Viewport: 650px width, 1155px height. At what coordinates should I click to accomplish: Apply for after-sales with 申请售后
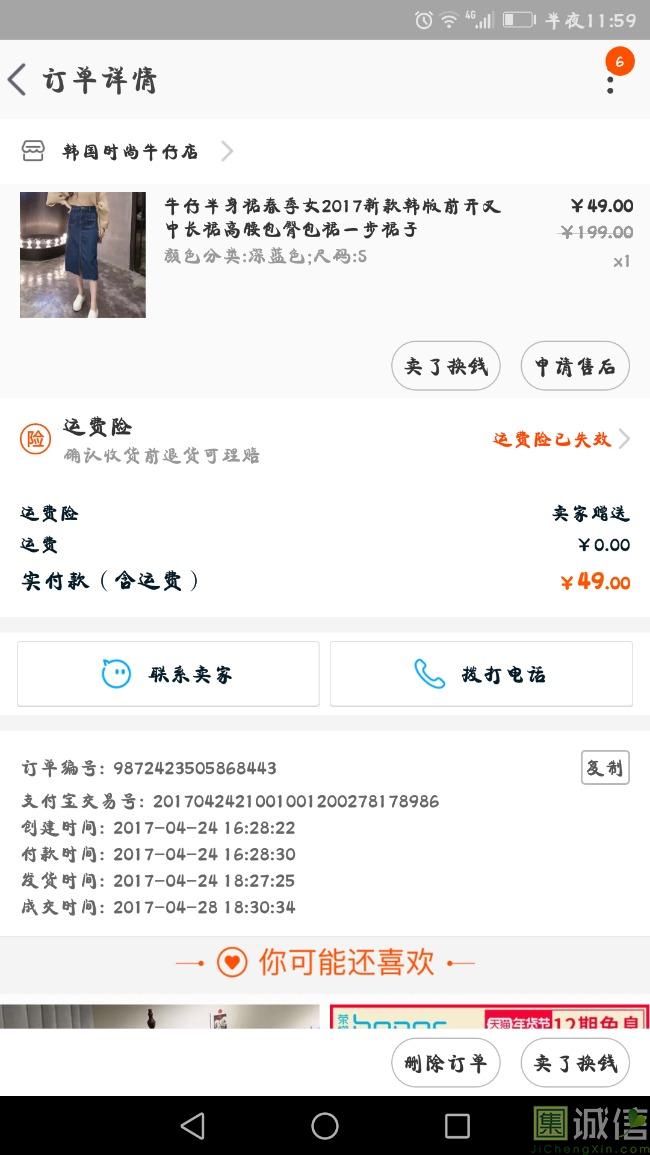pos(575,366)
